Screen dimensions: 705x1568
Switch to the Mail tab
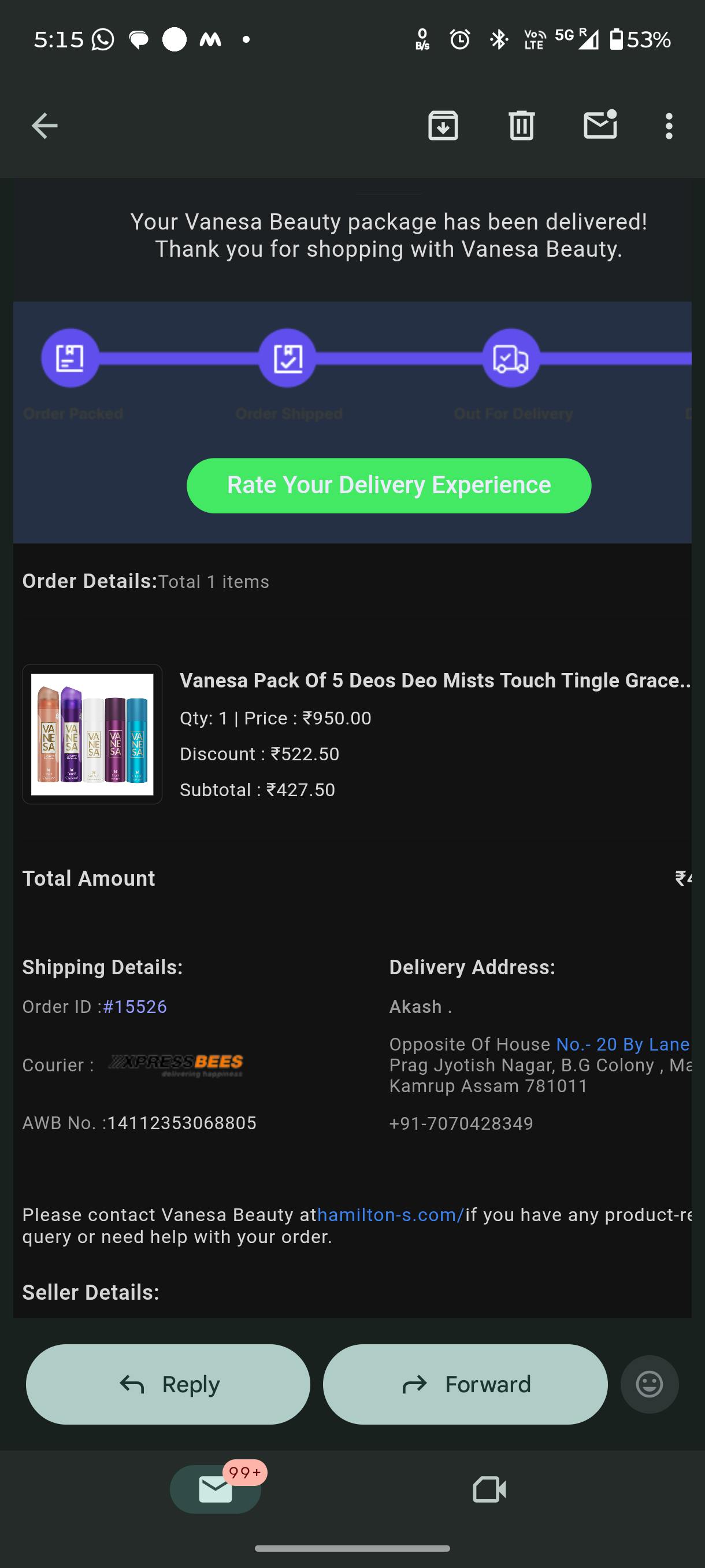click(216, 1489)
